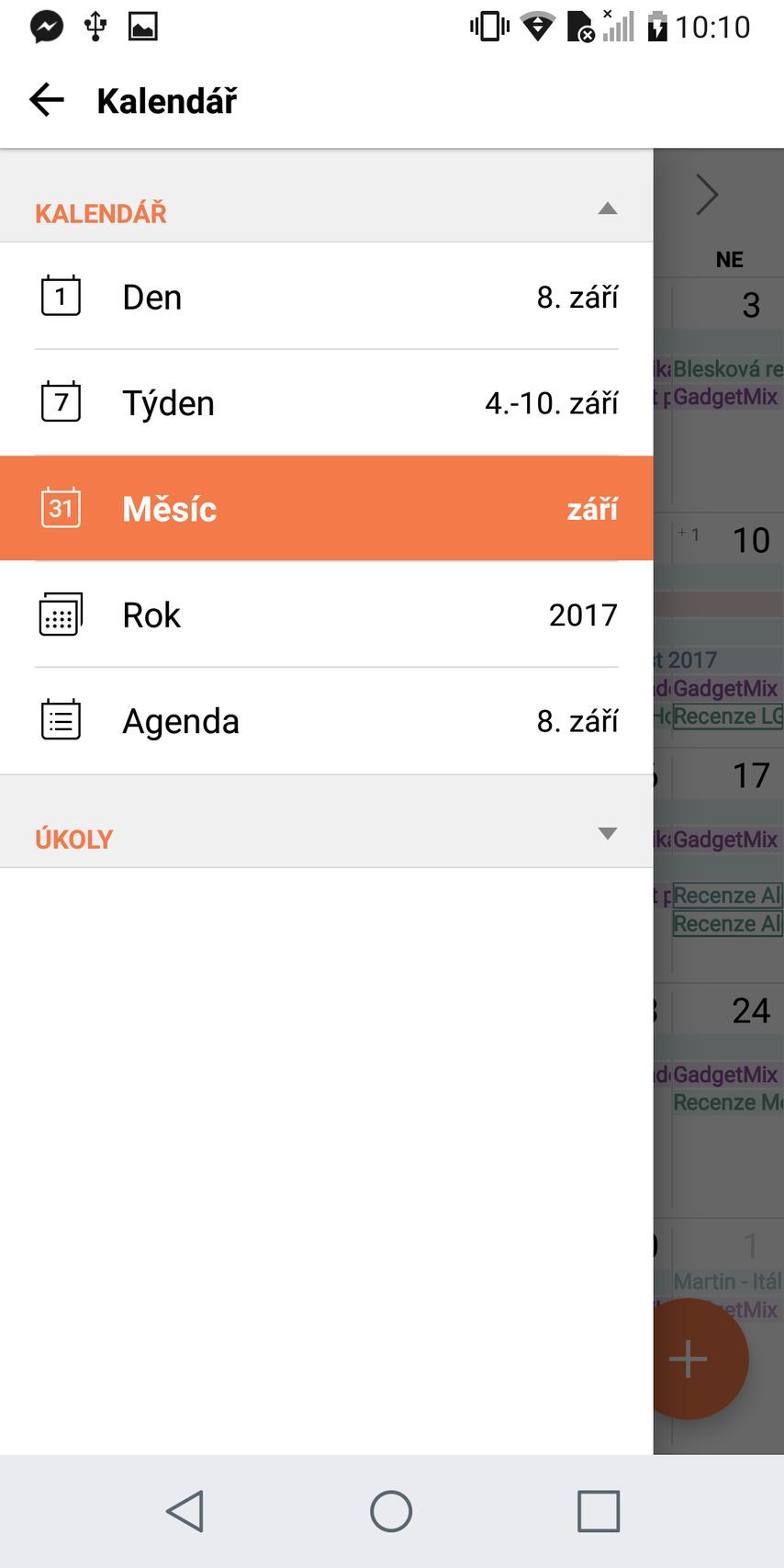This screenshot has height=1568, width=784.
Task: Expand the ÚKOLY section
Action: (608, 833)
